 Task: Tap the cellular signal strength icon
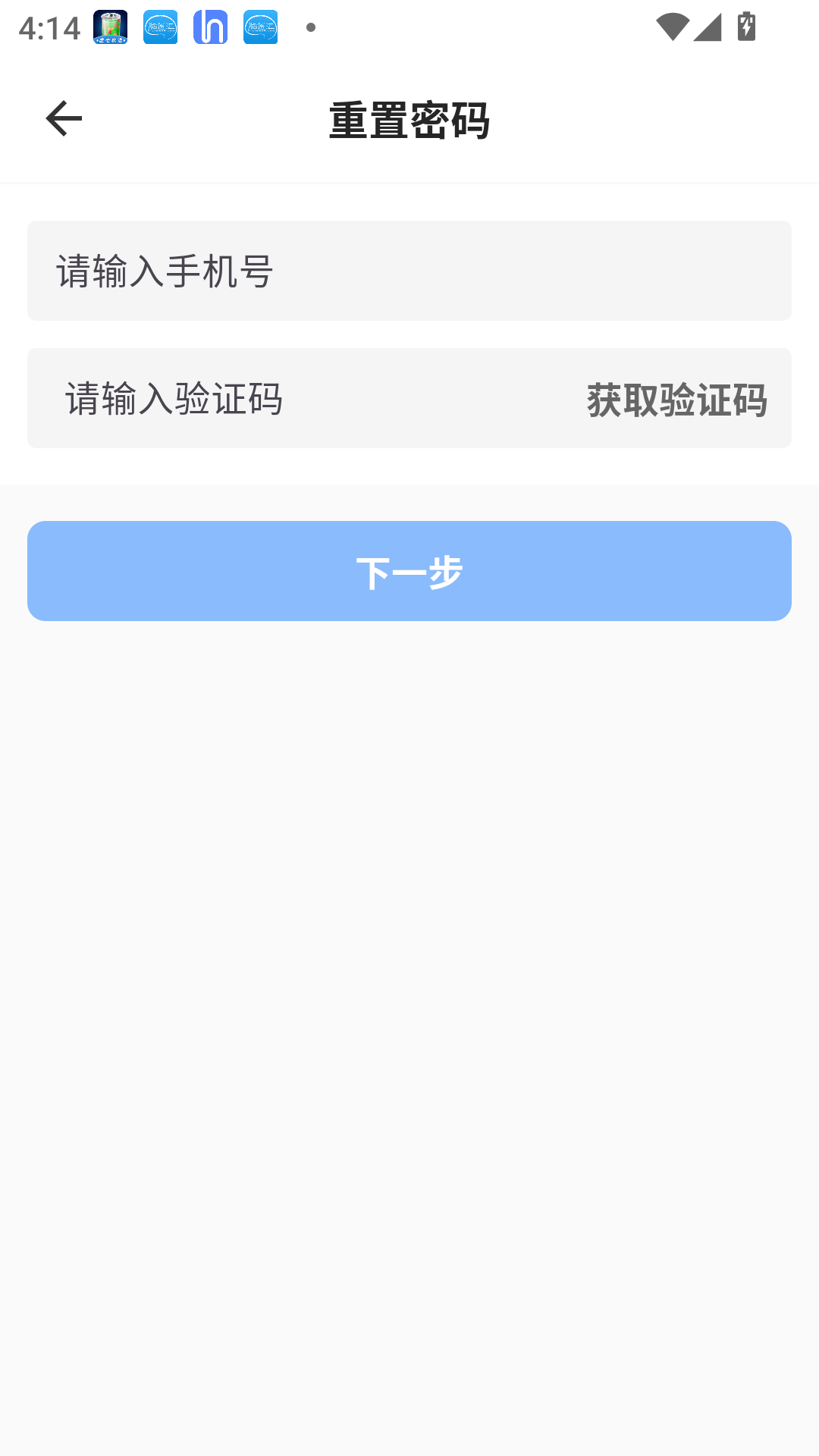(x=709, y=28)
